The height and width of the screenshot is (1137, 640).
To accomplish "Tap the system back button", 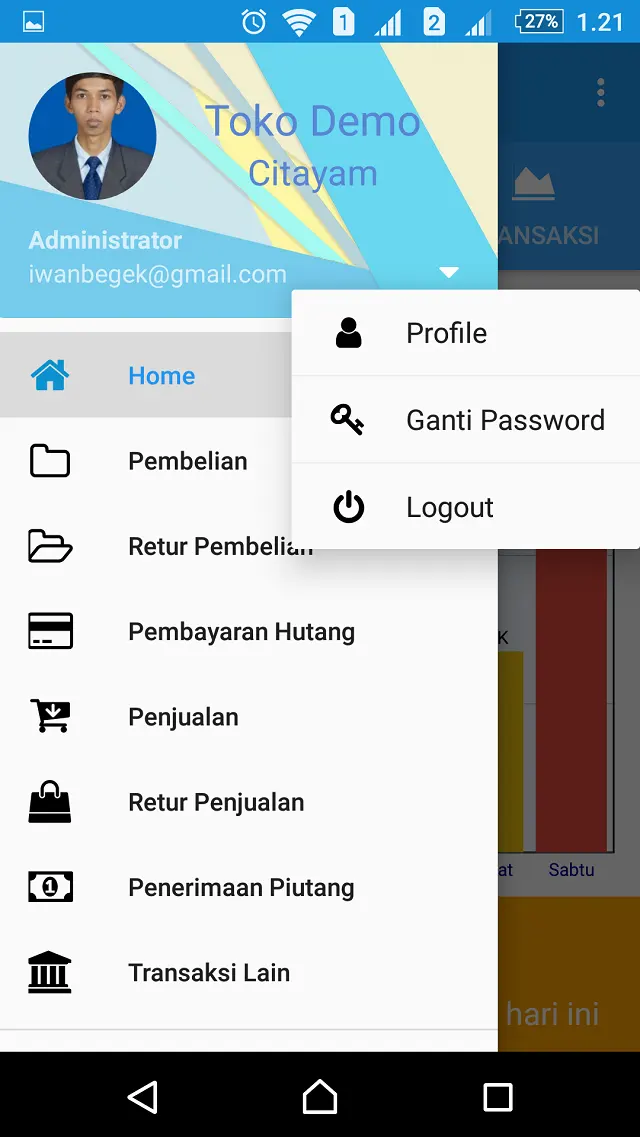I will click(x=143, y=1096).
